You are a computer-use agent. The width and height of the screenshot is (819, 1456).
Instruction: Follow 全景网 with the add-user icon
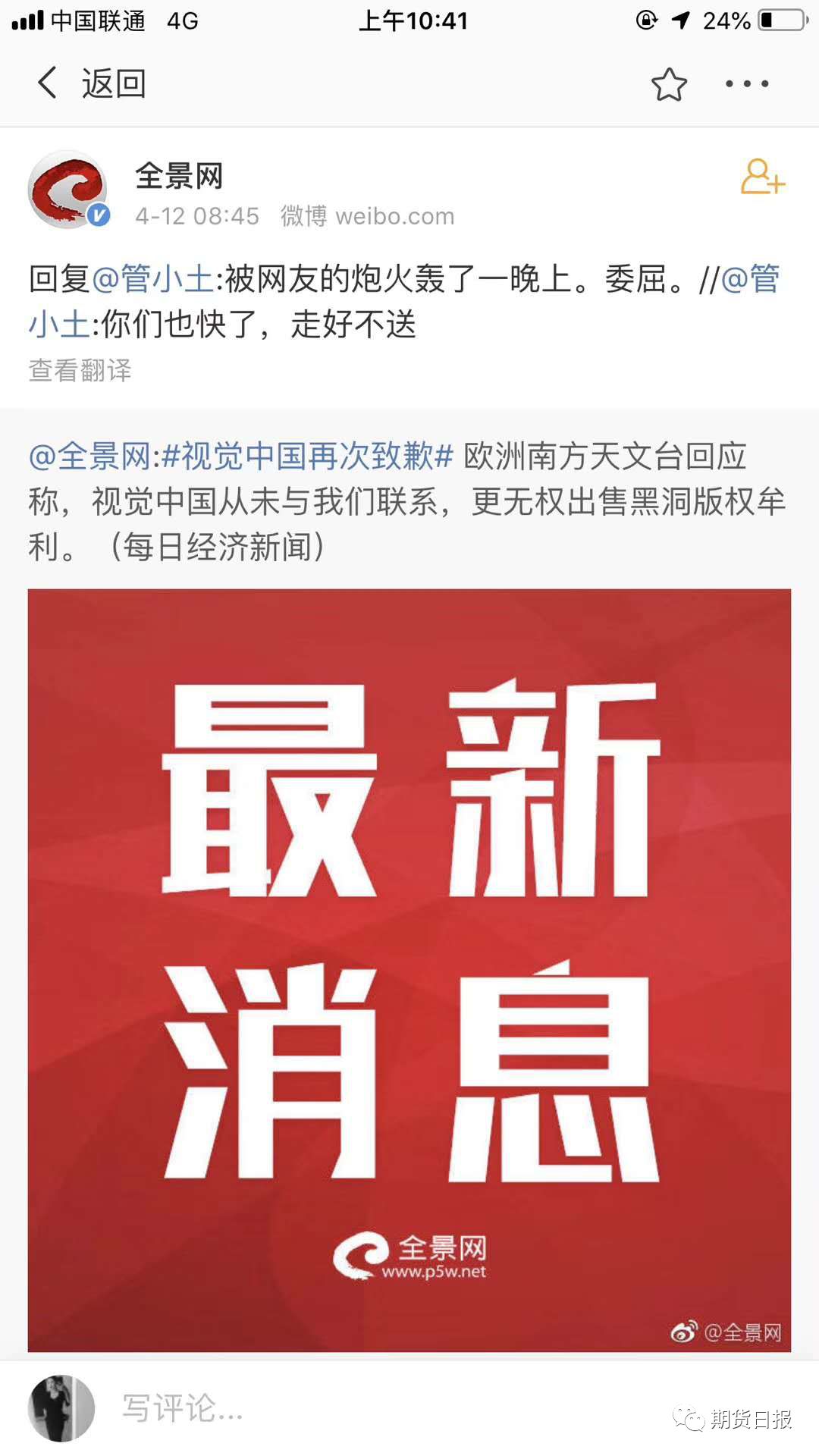click(762, 177)
